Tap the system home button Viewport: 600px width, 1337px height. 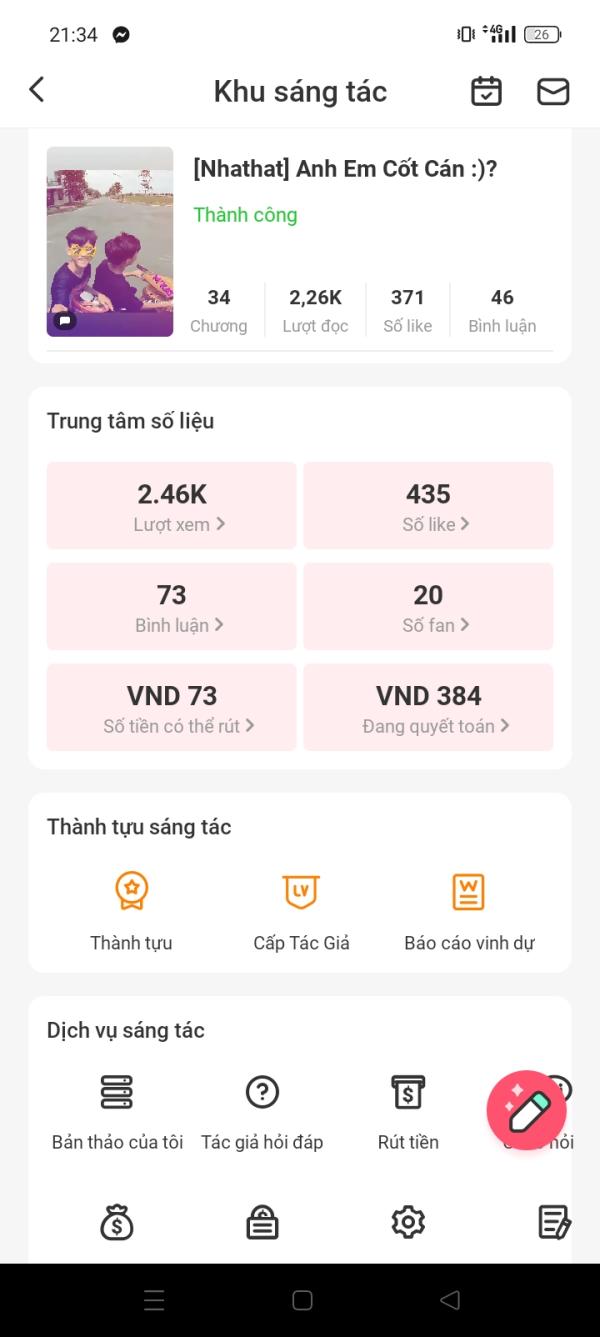(x=302, y=1300)
